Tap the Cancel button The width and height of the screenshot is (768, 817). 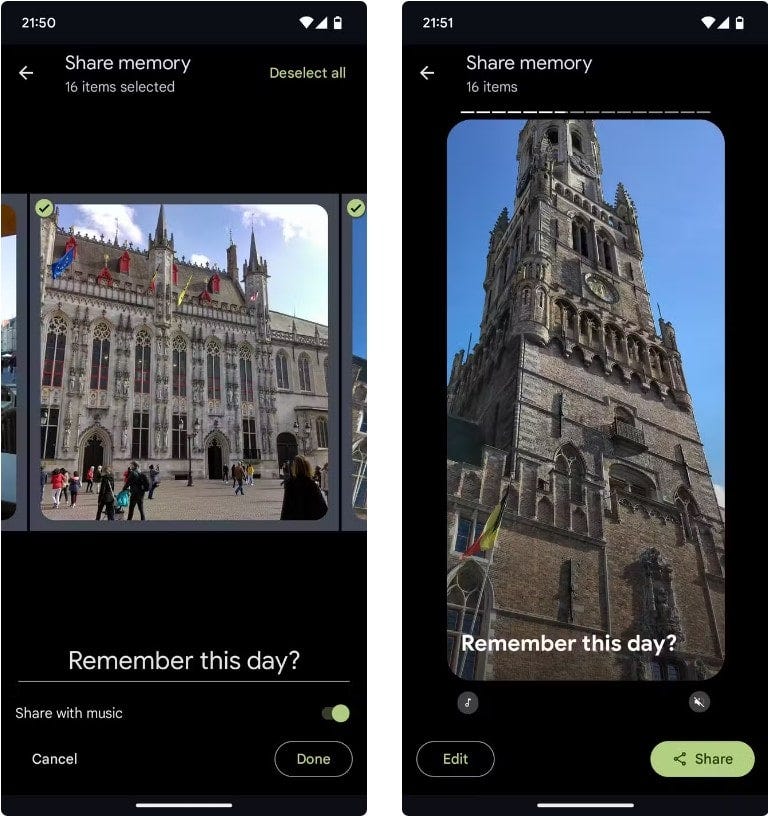coord(54,759)
